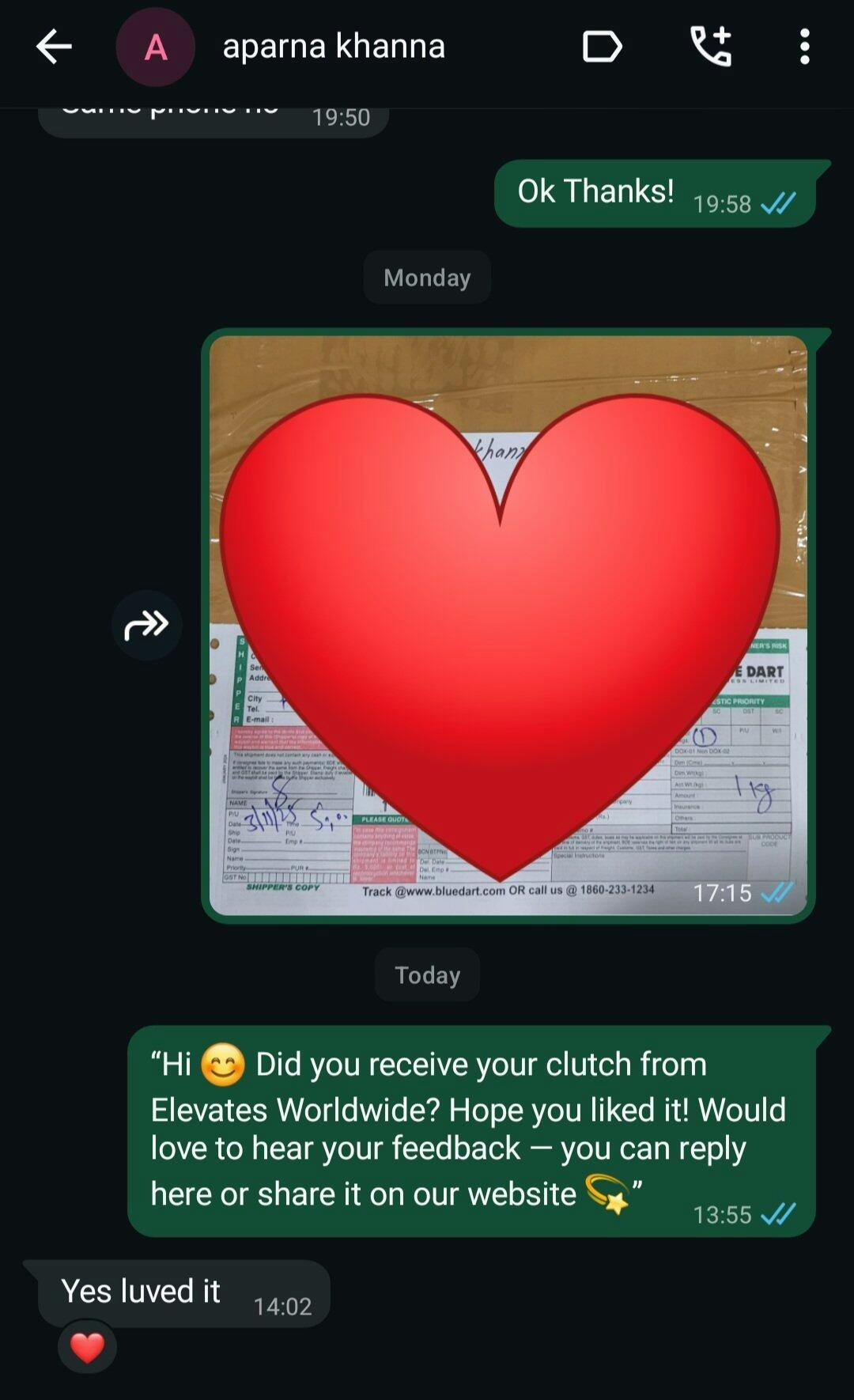Forward the courier receipt photo

147,625
